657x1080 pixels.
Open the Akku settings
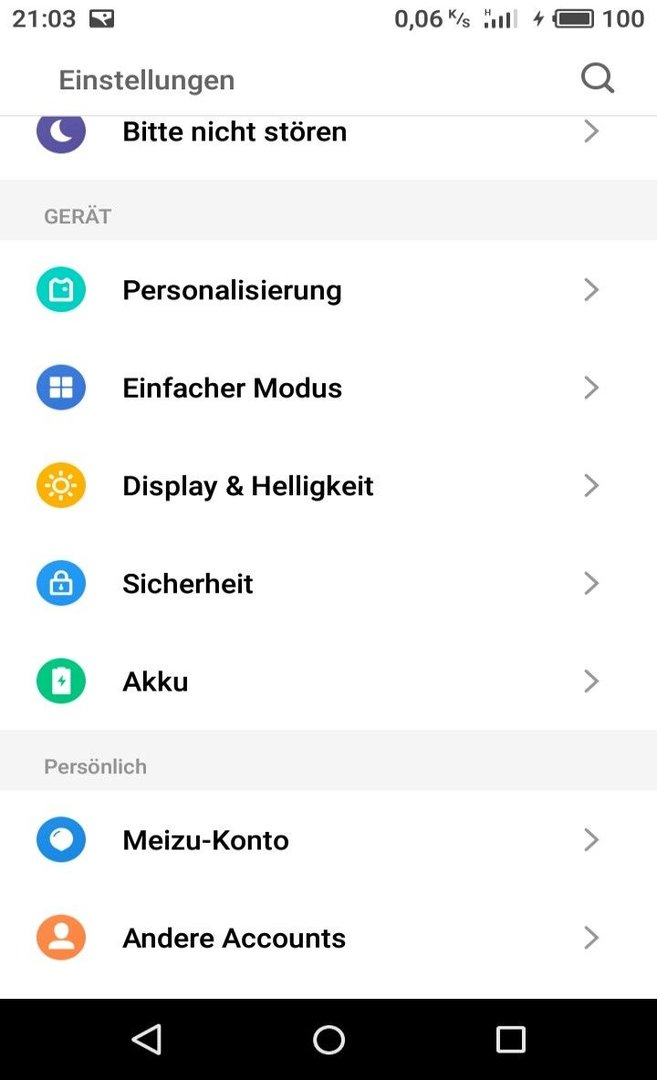(x=328, y=681)
